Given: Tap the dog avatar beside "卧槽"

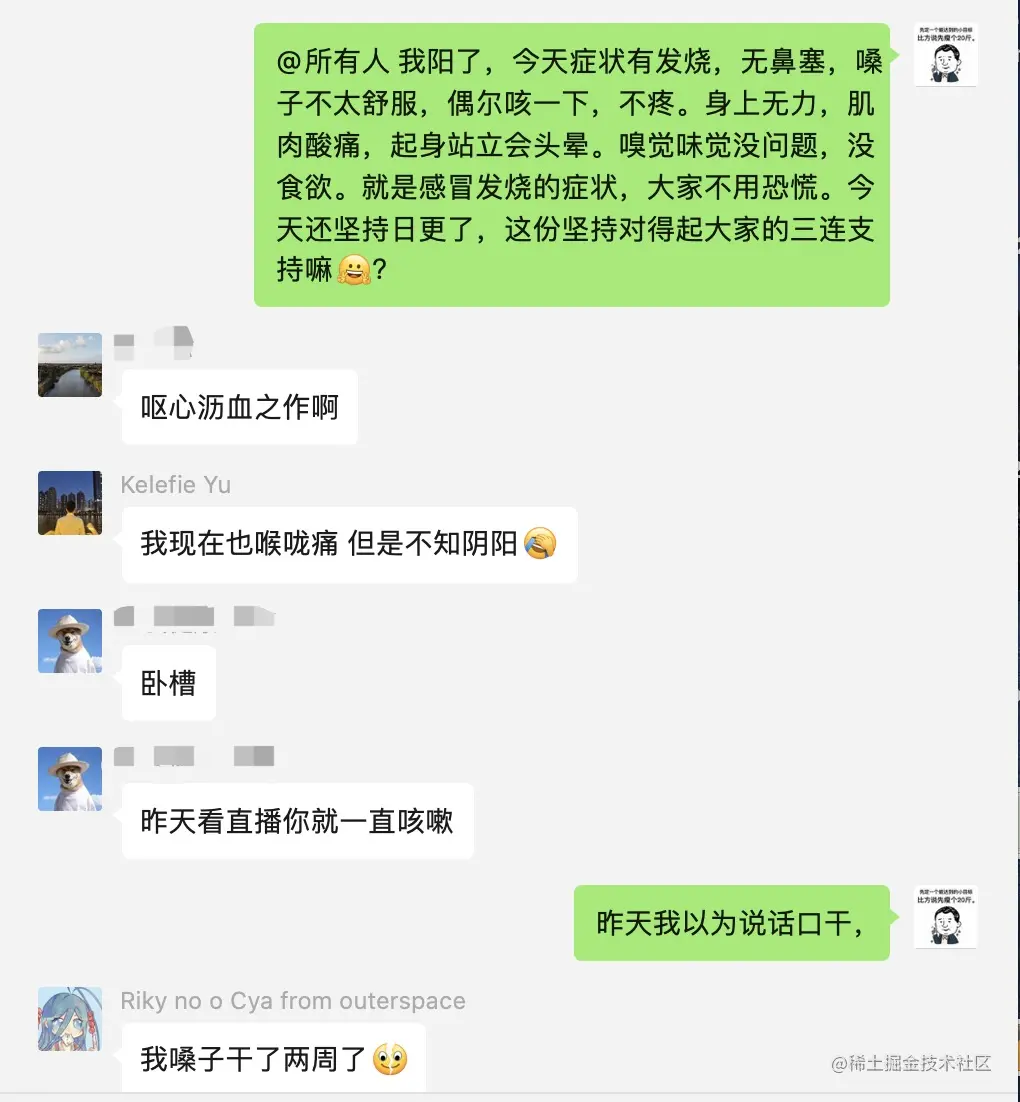Looking at the screenshot, I should pos(70,641).
